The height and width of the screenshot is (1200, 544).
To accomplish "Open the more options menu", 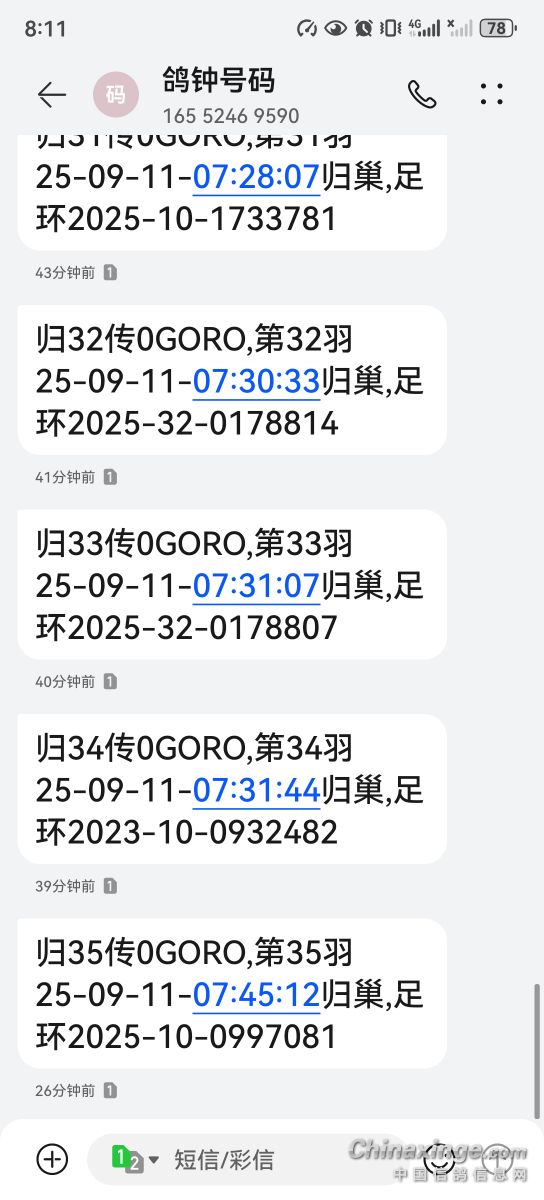I will click(x=491, y=95).
